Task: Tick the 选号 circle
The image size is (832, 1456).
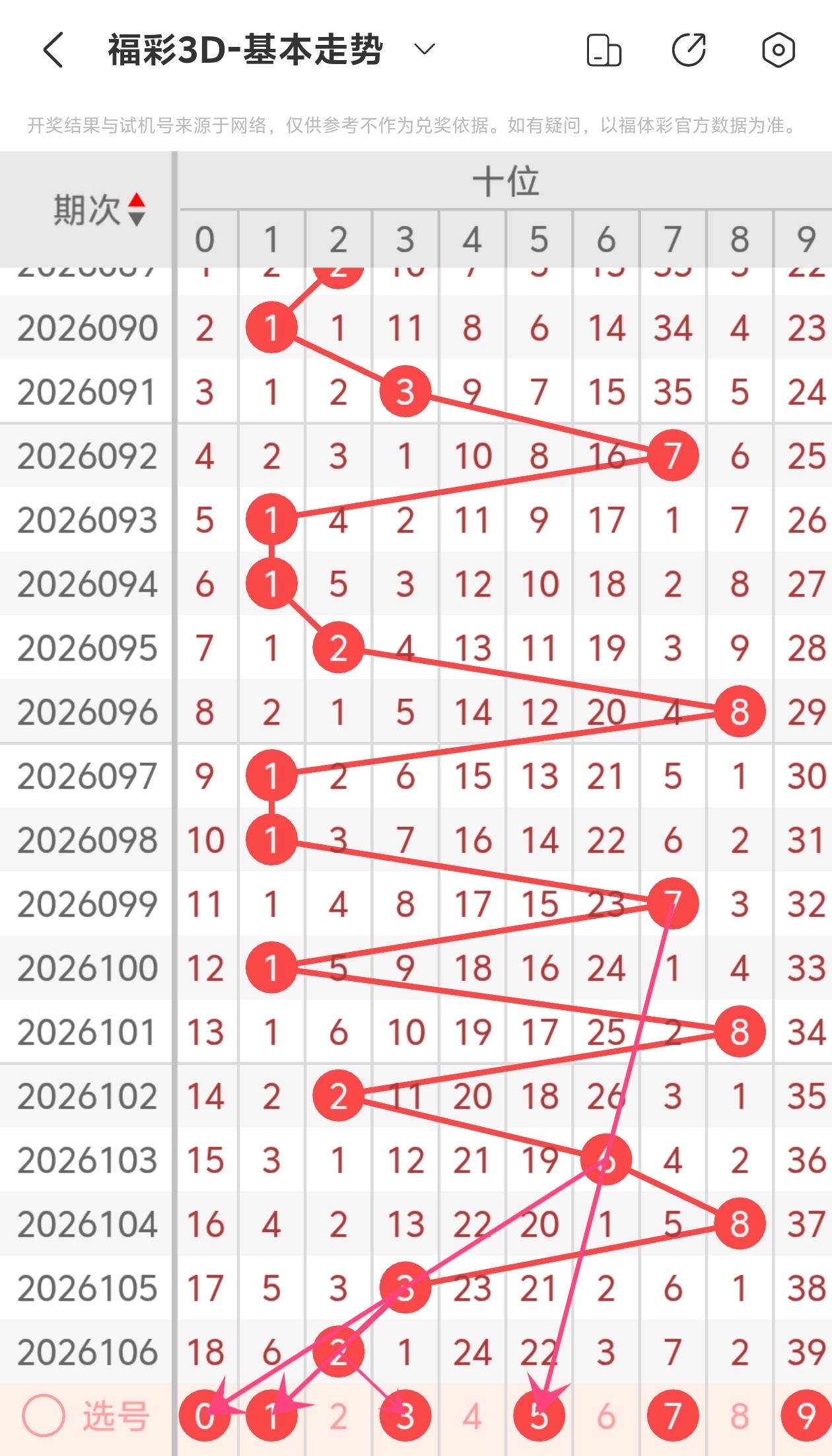Action: [44, 1416]
